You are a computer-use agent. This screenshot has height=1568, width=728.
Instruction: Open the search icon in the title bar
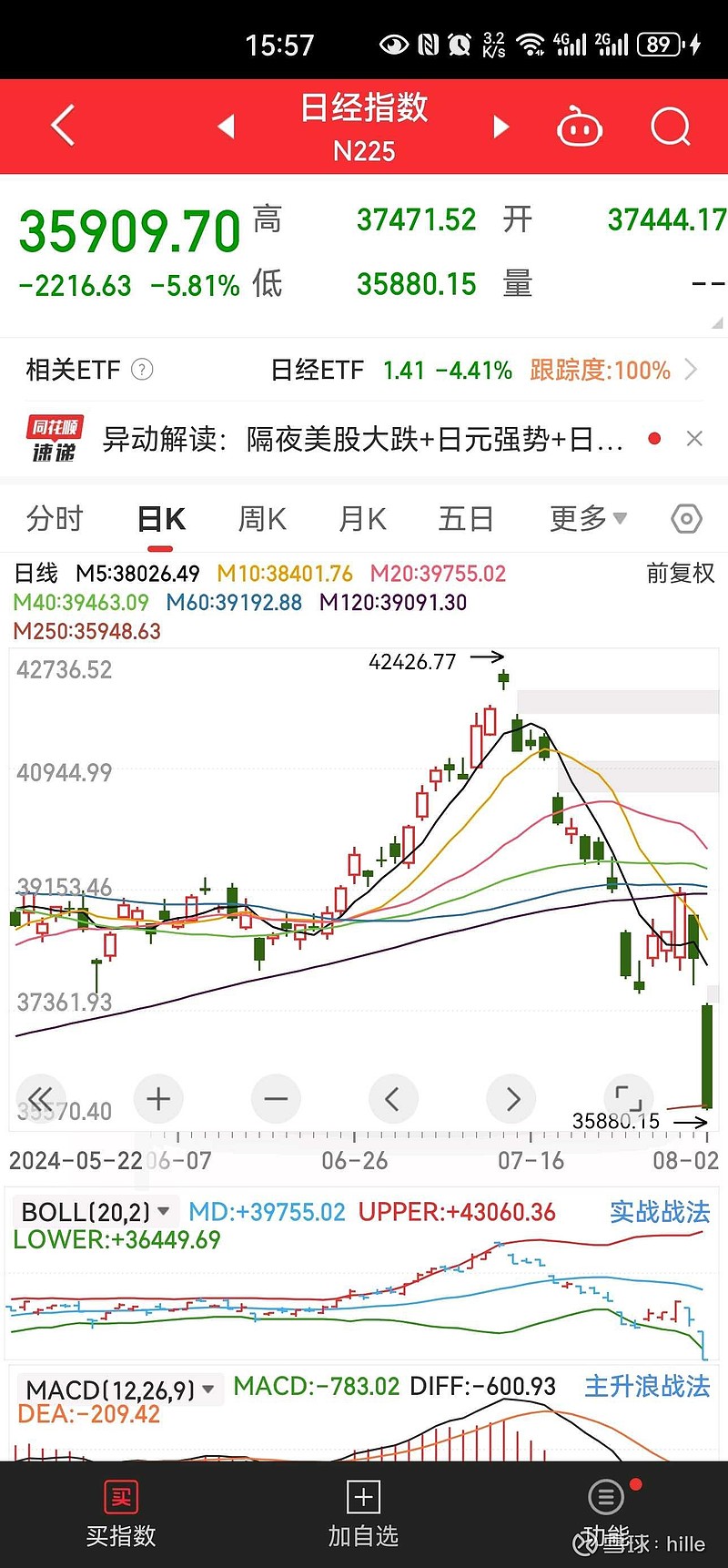[671, 127]
